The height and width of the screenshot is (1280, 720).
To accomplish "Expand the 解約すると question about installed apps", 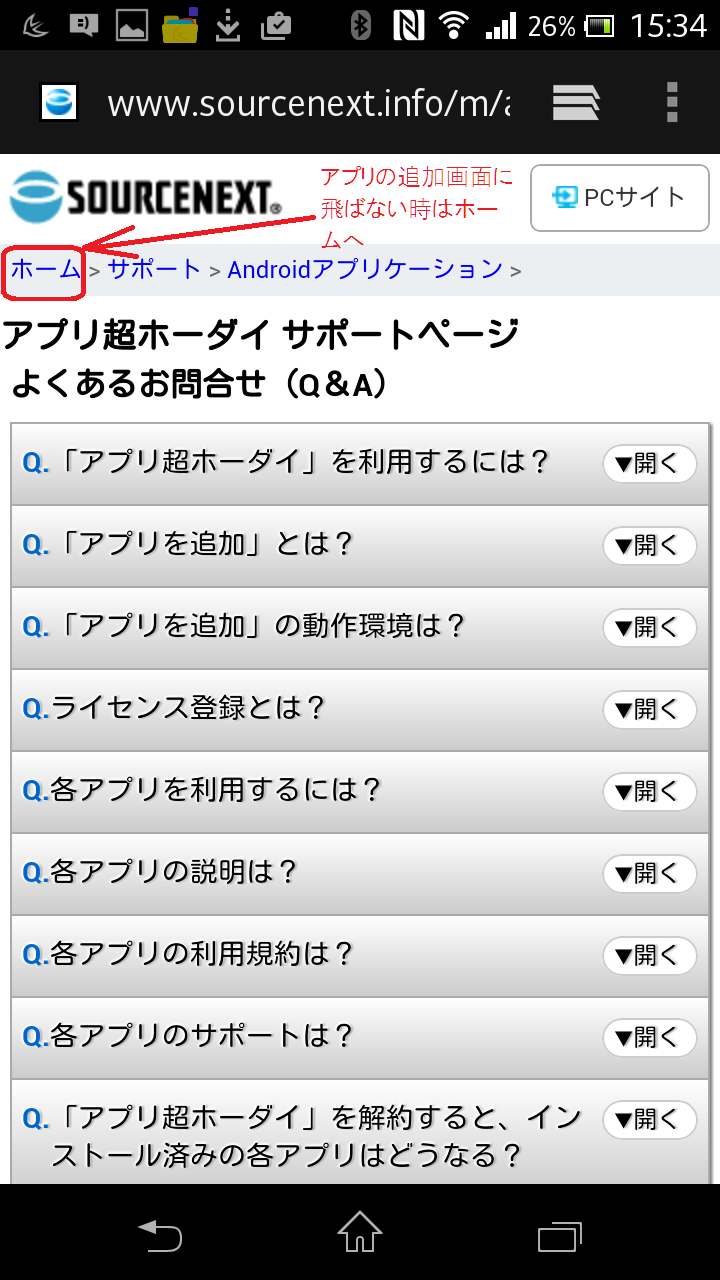I will click(x=649, y=1120).
